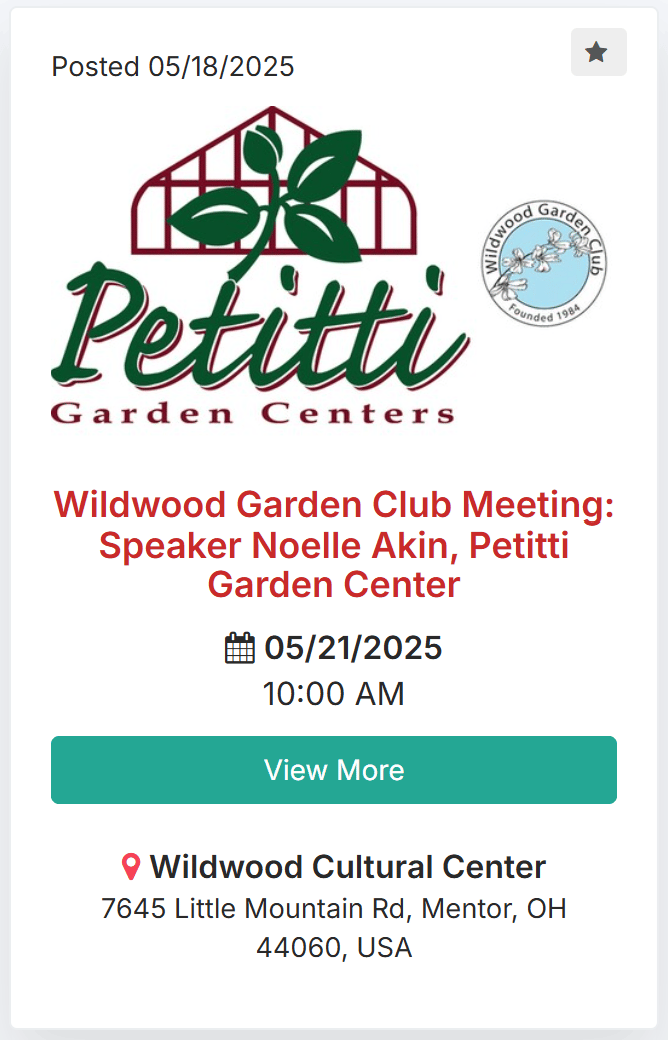Screen dimensions: 668x1040
Task: Tap the View More button
Action: point(334,770)
